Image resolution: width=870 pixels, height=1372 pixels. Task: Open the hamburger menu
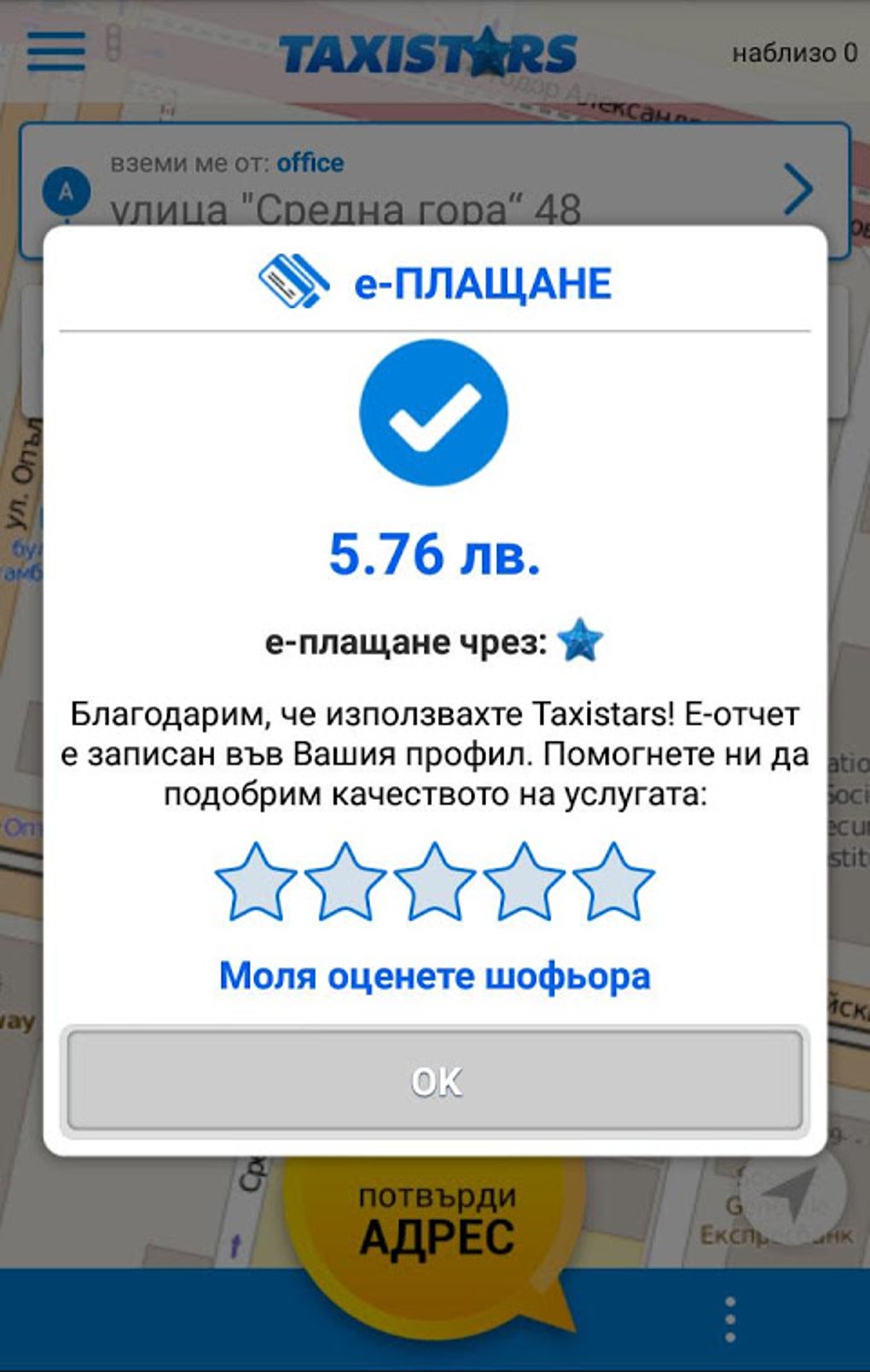[56, 51]
